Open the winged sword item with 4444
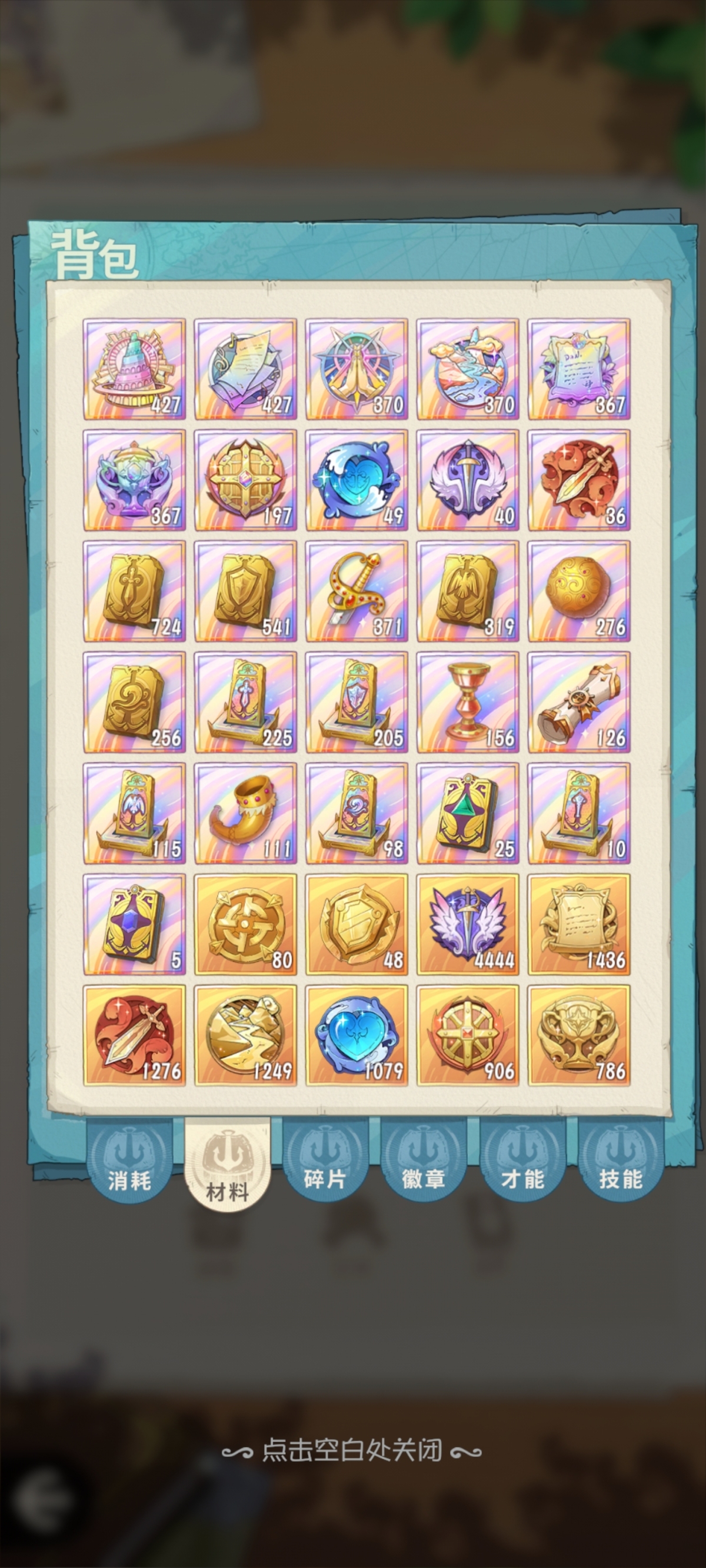 pos(468,925)
